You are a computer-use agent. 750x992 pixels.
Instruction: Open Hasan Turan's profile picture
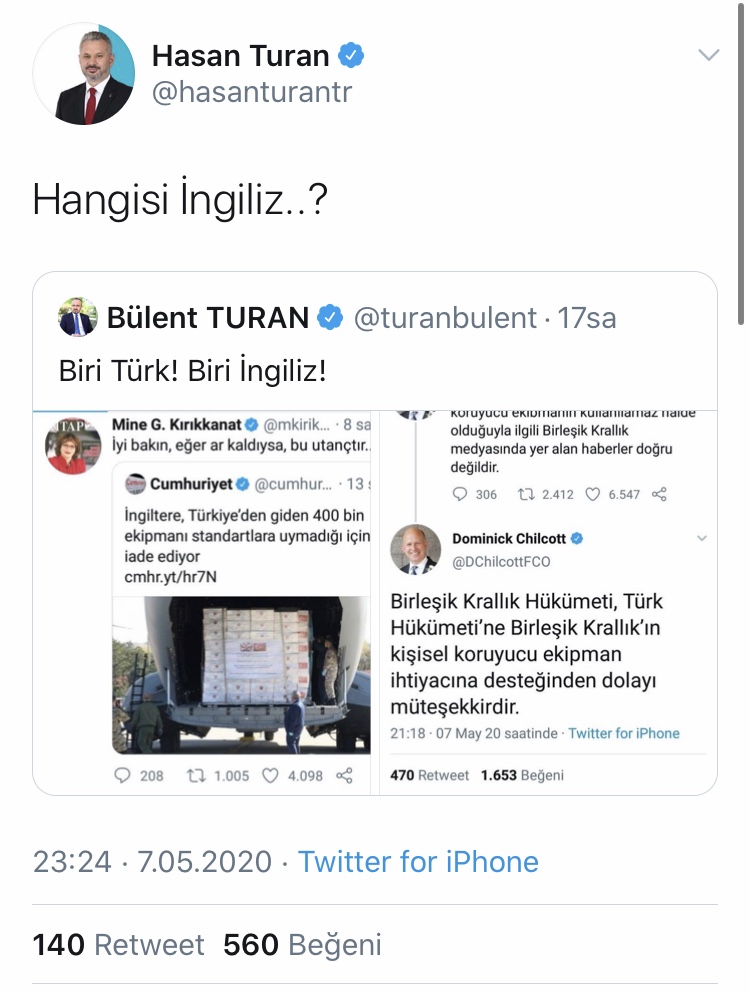[x=83, y=74]
